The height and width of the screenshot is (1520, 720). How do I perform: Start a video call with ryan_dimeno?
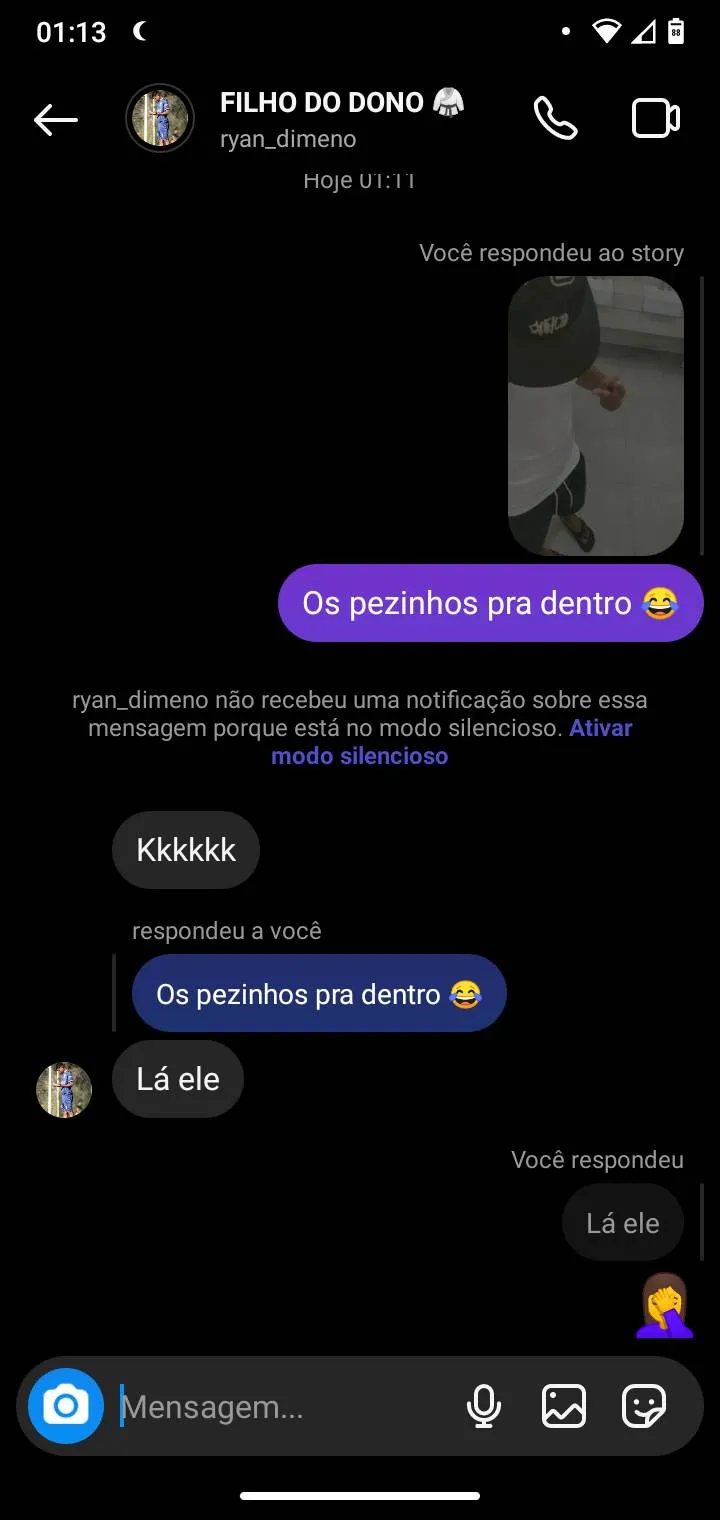point(656,119)
